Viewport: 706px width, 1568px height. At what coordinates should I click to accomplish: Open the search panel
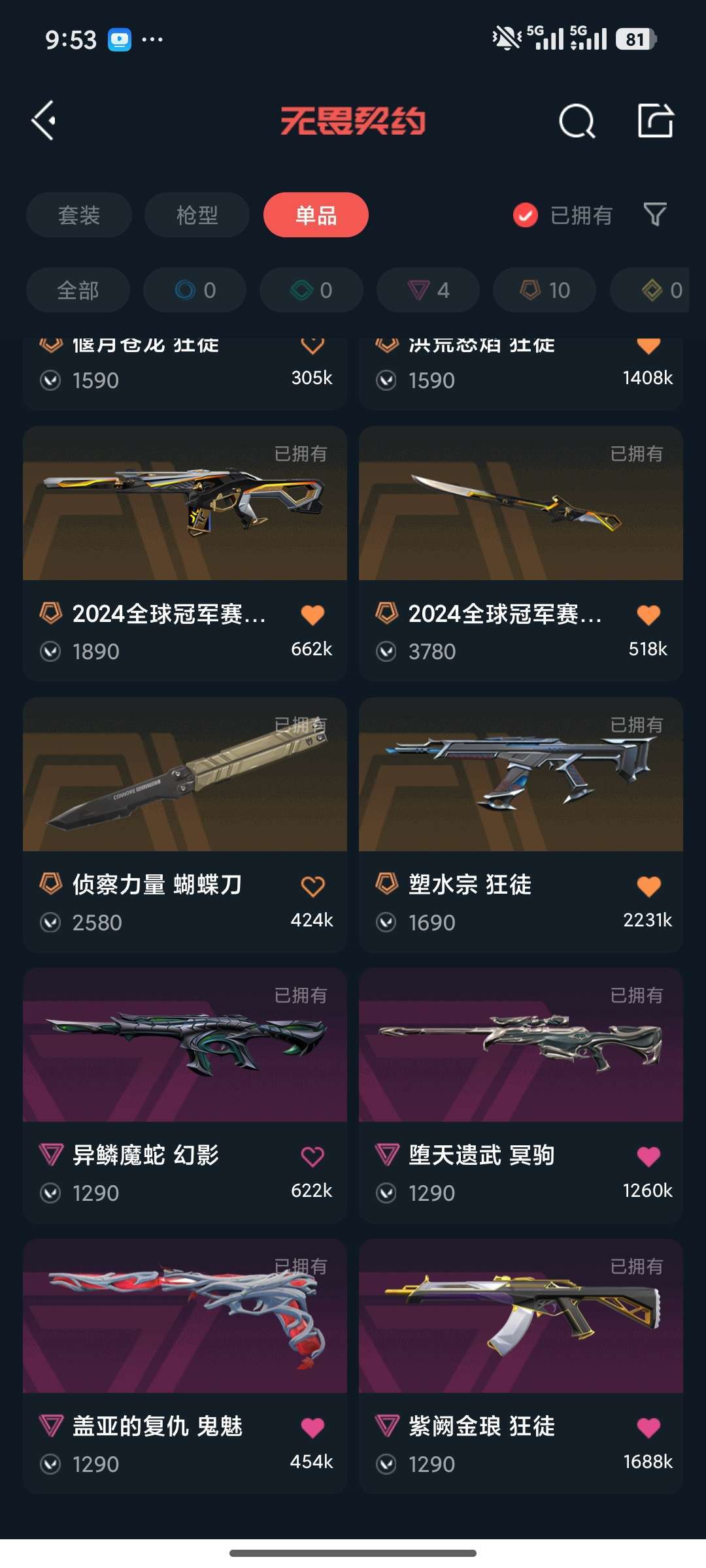point(576,121)
